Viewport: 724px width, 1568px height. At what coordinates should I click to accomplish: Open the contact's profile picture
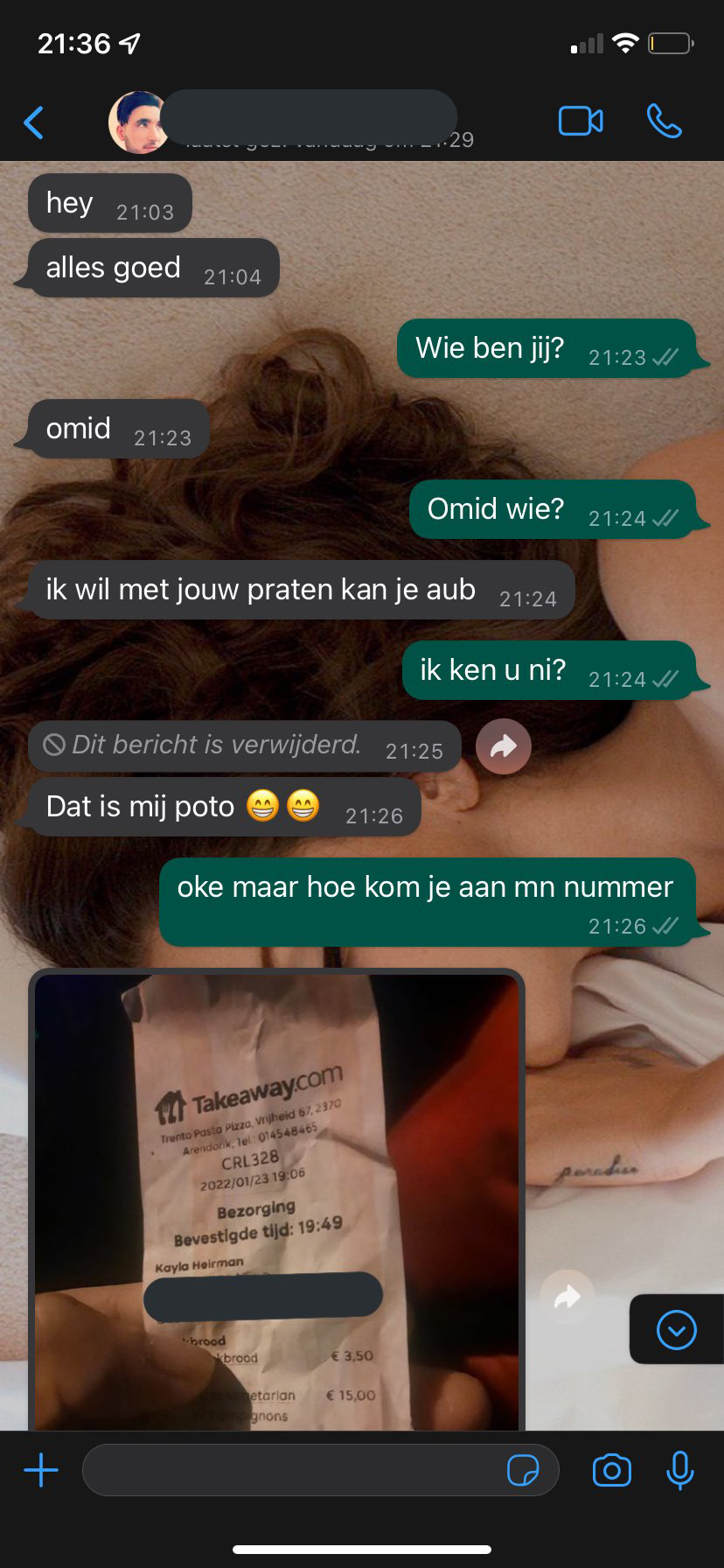click(x=137, y=122)
